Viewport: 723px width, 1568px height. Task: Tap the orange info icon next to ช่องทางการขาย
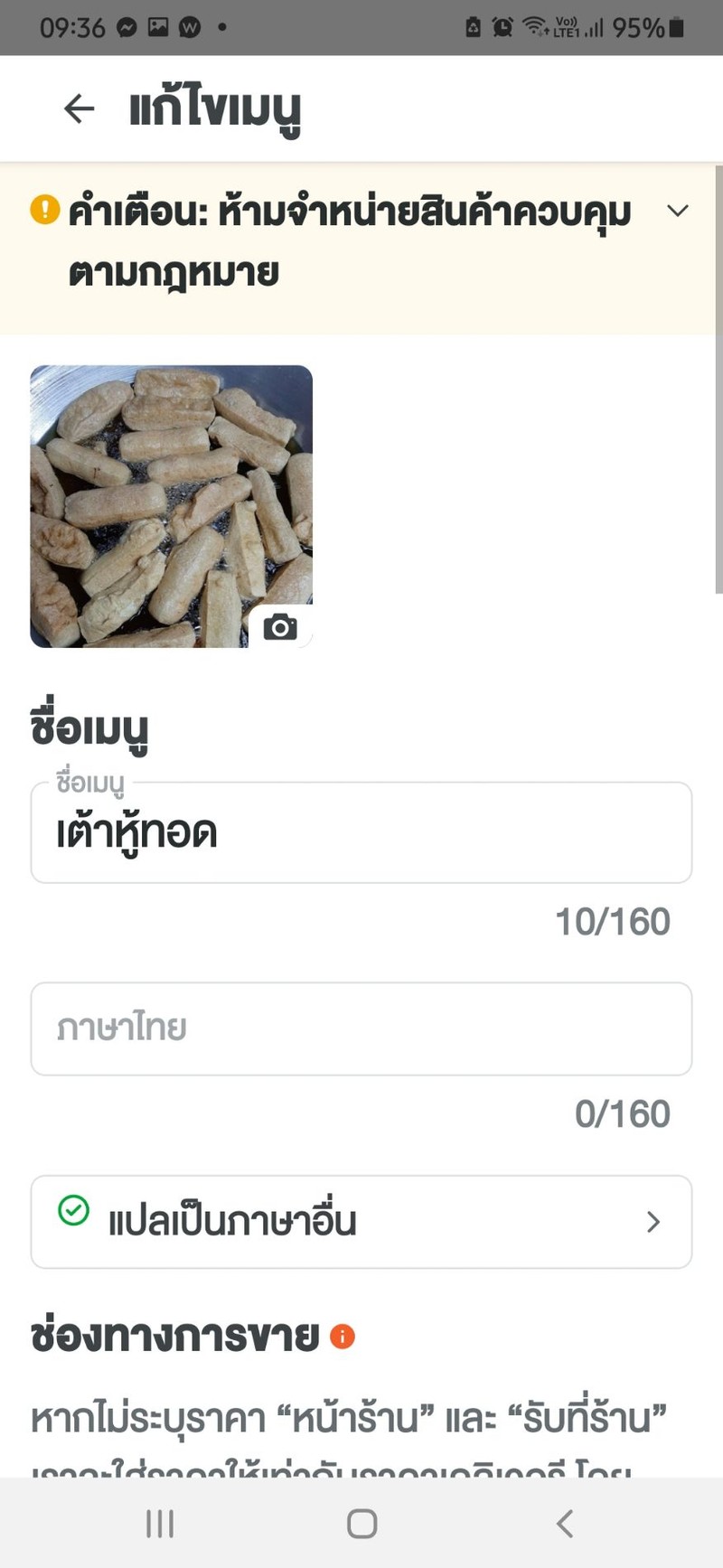[341, 1337]
